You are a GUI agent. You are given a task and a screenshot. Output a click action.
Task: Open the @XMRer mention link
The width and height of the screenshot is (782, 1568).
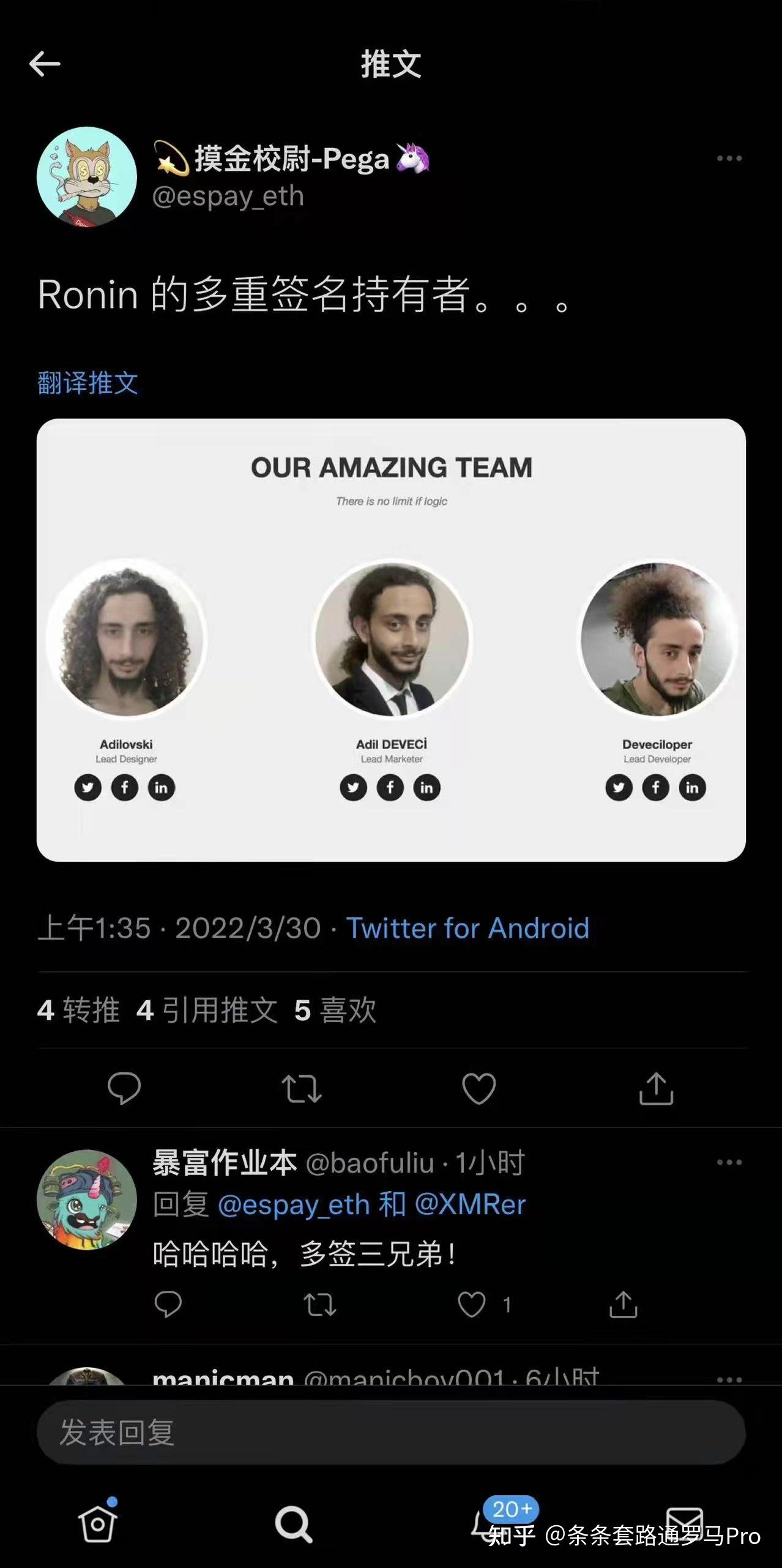[470, 1204]
